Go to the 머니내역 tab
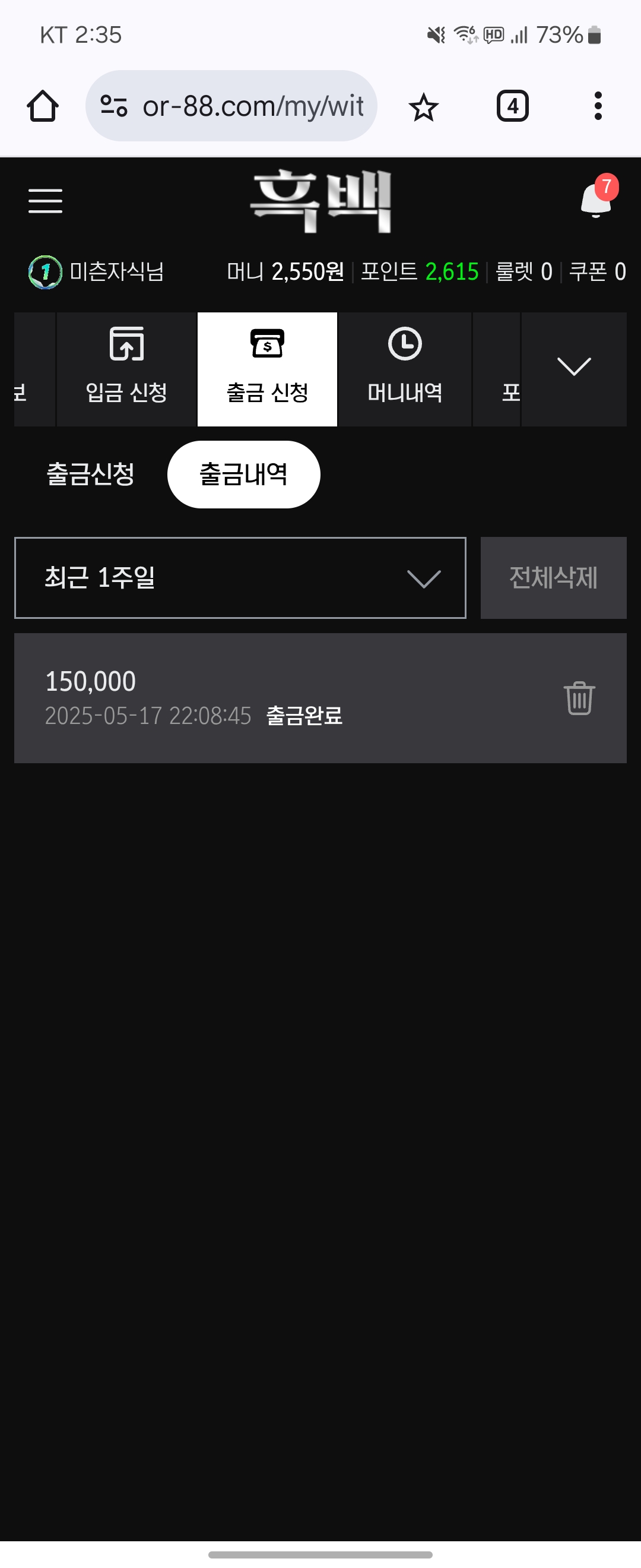 [x=404, y=369]
